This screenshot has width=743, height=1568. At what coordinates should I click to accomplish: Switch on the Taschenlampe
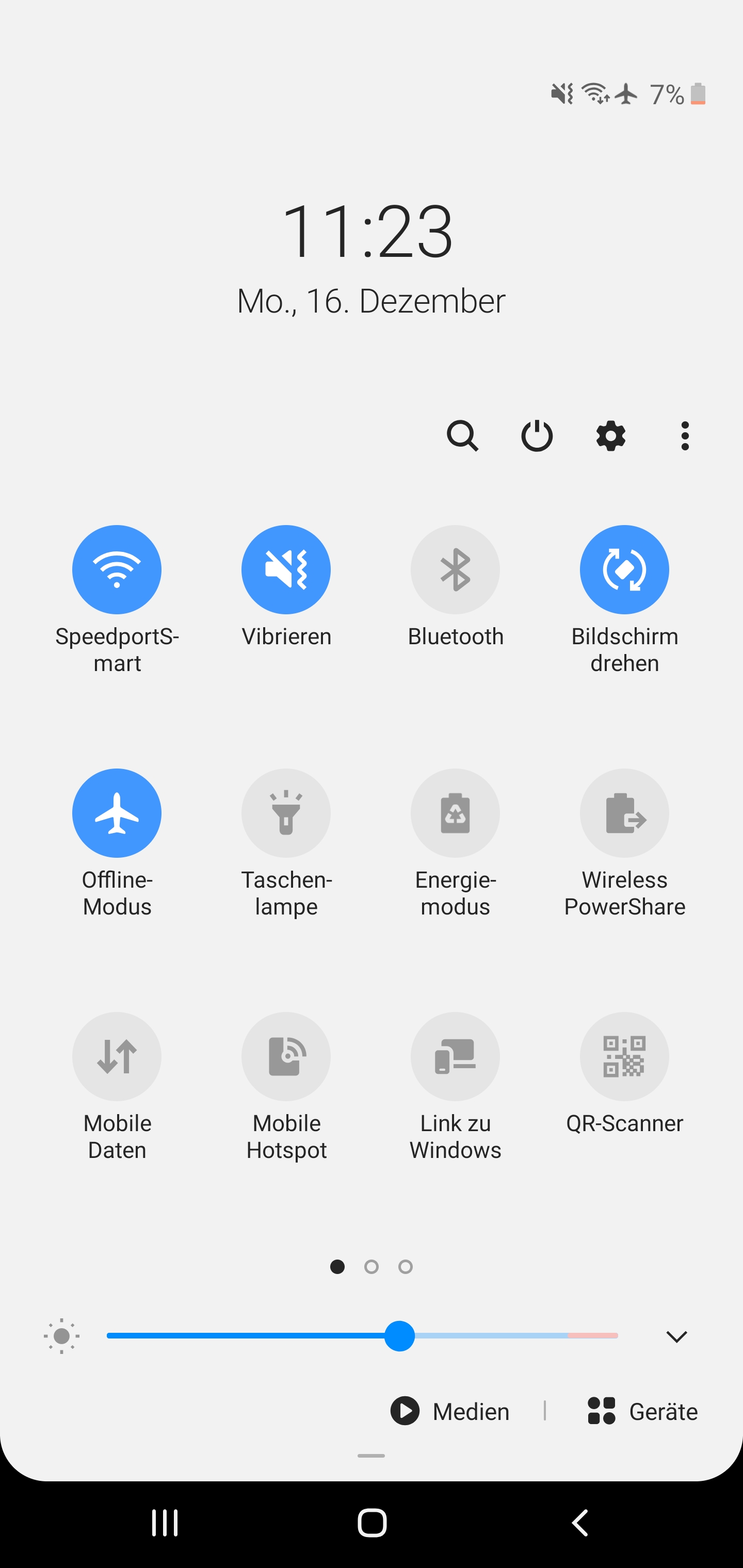(286, 813)
